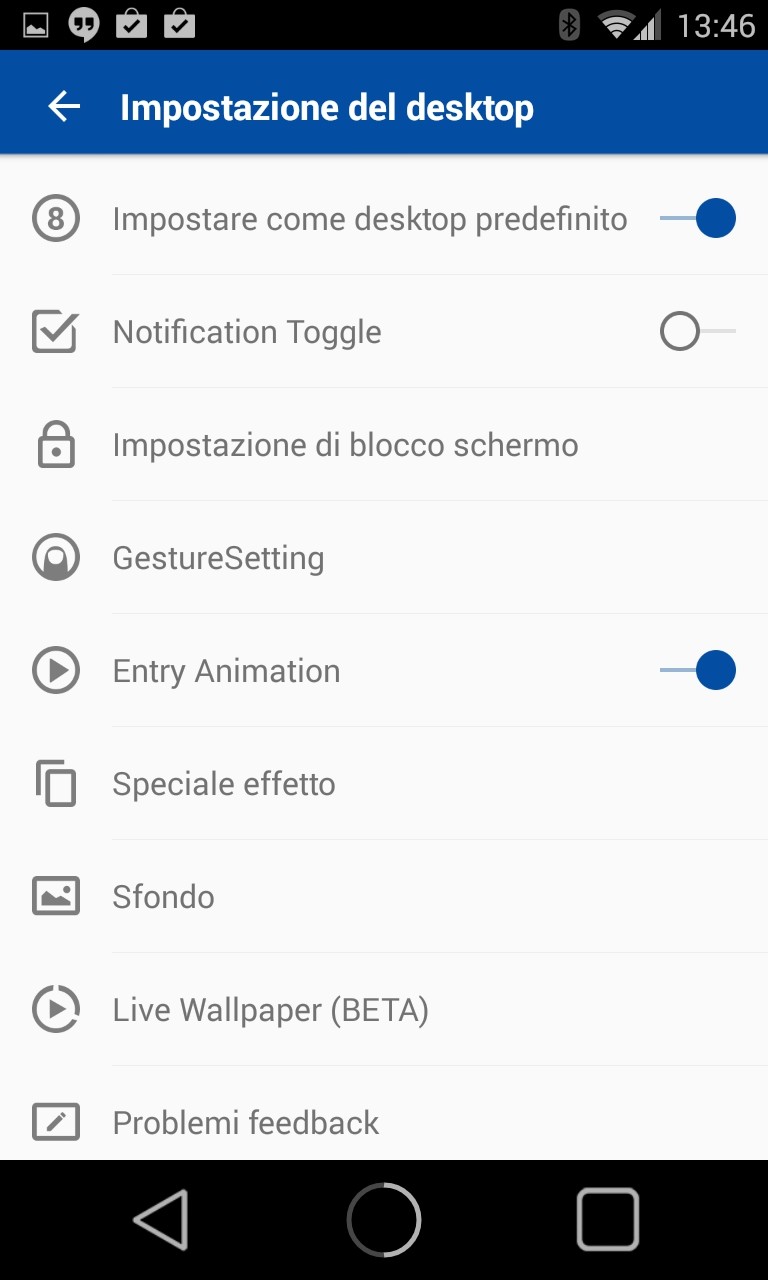This screenshot has height=1280, width=768.
Task: Go back using the app bar arrow
Action: tap(64, 106)
